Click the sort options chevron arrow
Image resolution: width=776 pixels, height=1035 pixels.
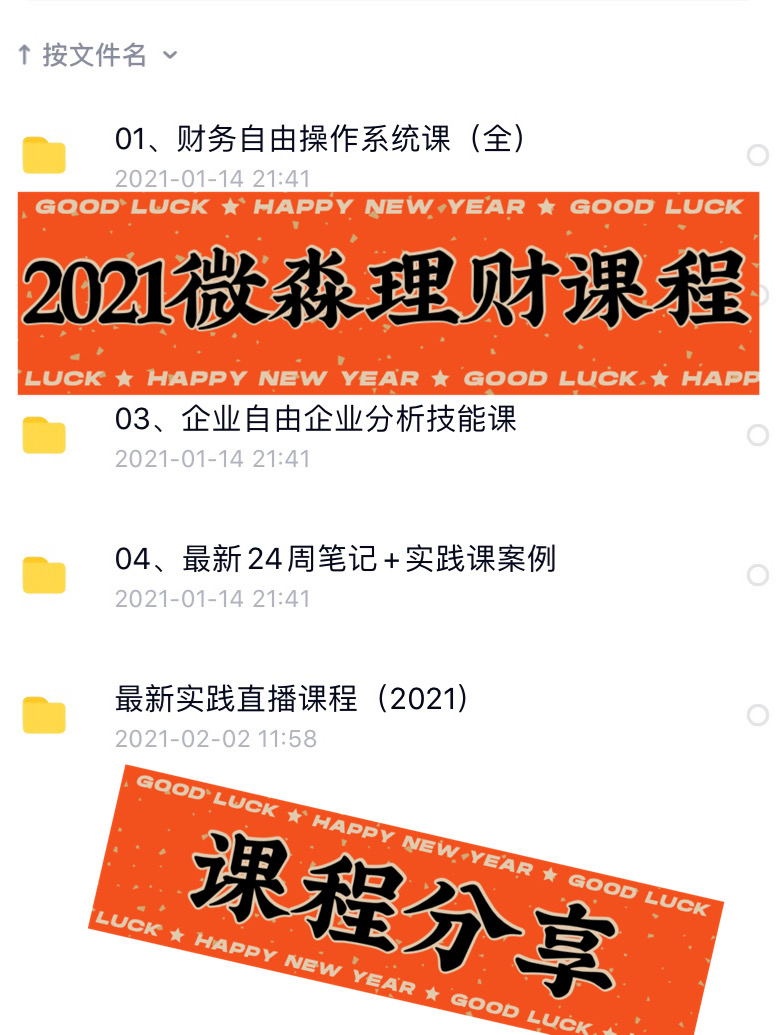171,57
